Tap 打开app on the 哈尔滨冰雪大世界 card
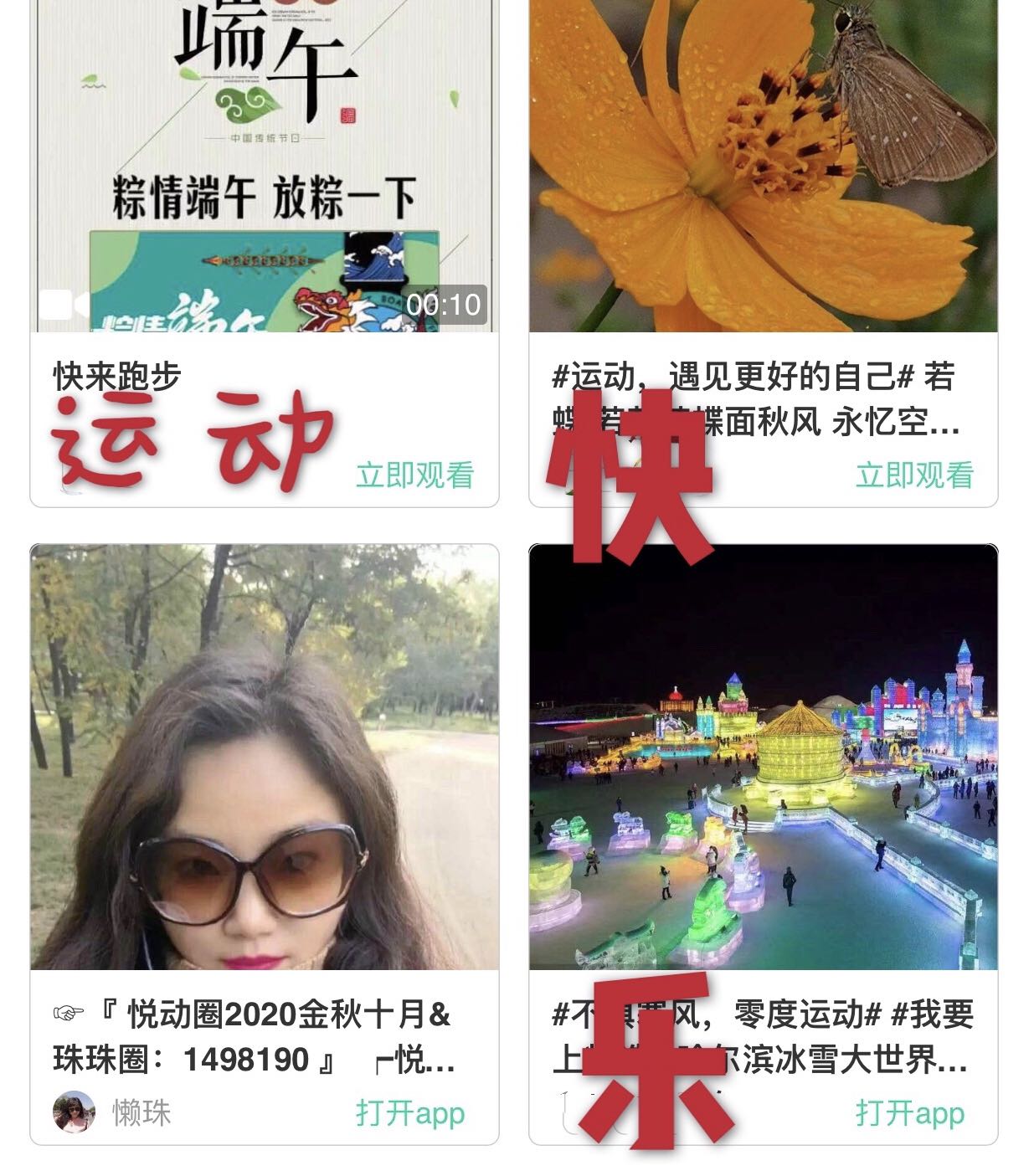Image resolution: width=1034 pixels, height=1176 pixels. pyautogui.click(x=909, y=1113)
